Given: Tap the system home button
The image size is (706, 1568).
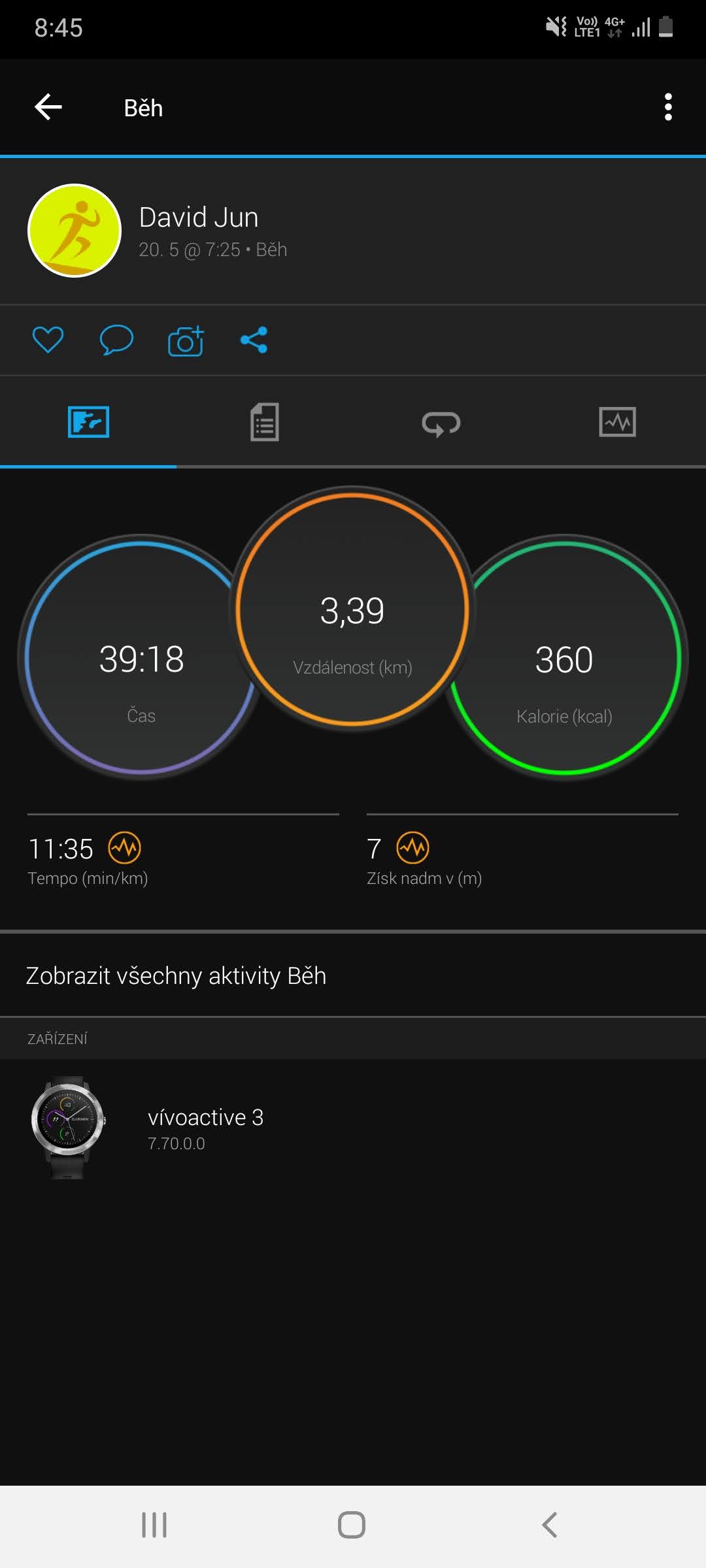Looking at the screenshot, I should pos(352,1525).
